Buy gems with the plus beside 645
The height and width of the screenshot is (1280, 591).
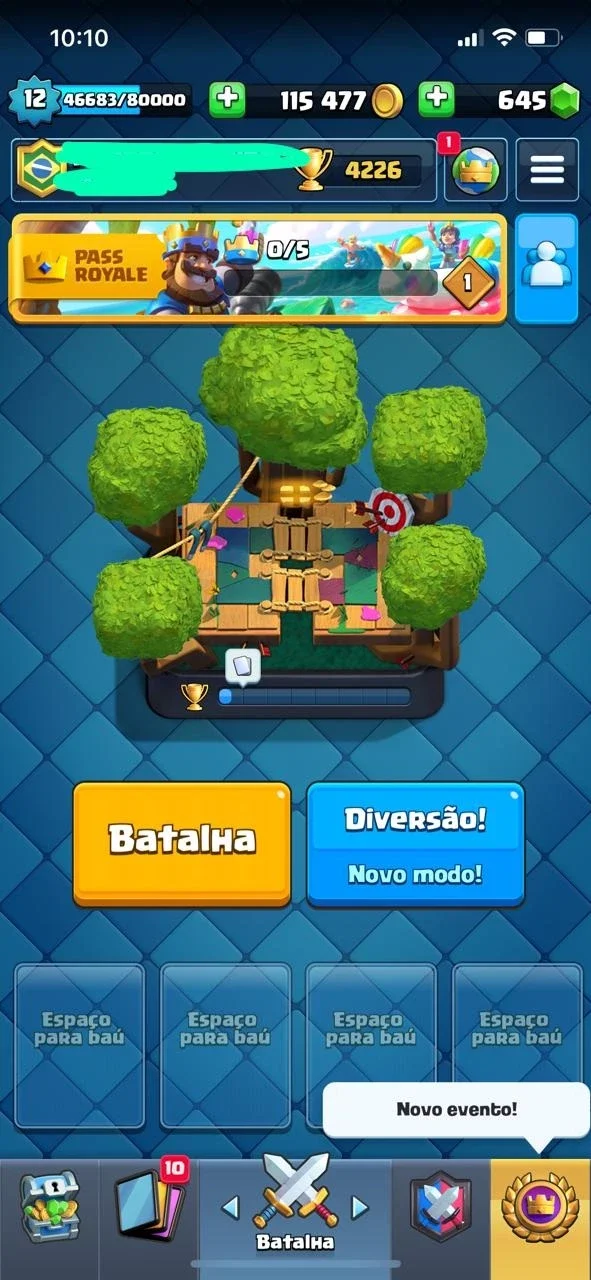[x=436, y=98]
